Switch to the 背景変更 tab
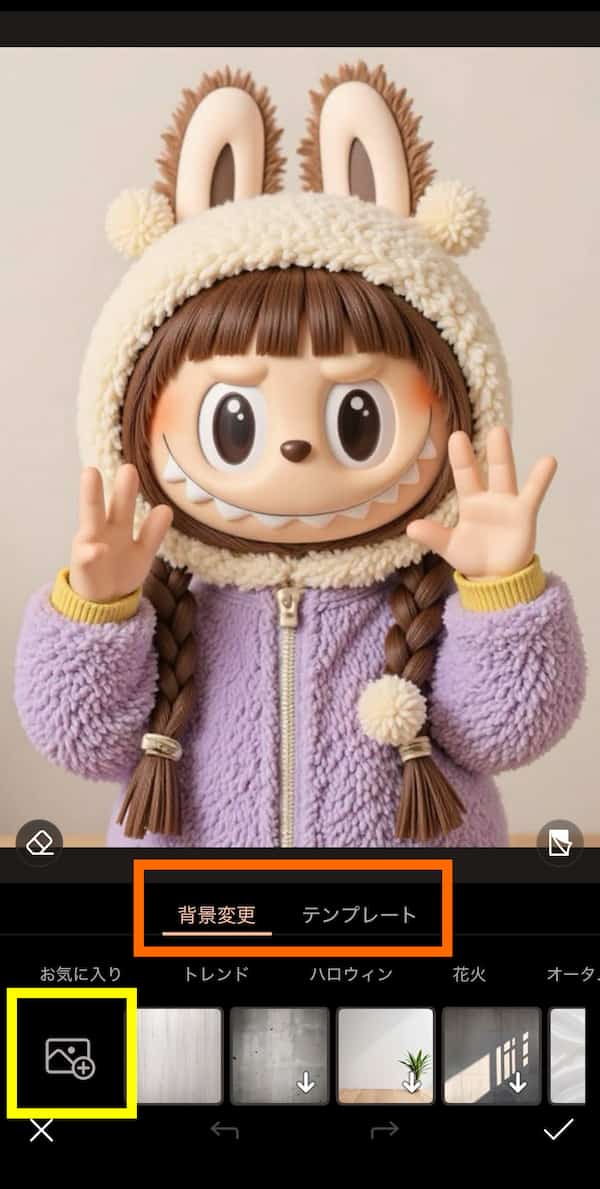Image resolution: width=600 pixels, height=1189 pixels. pos(217,915)
